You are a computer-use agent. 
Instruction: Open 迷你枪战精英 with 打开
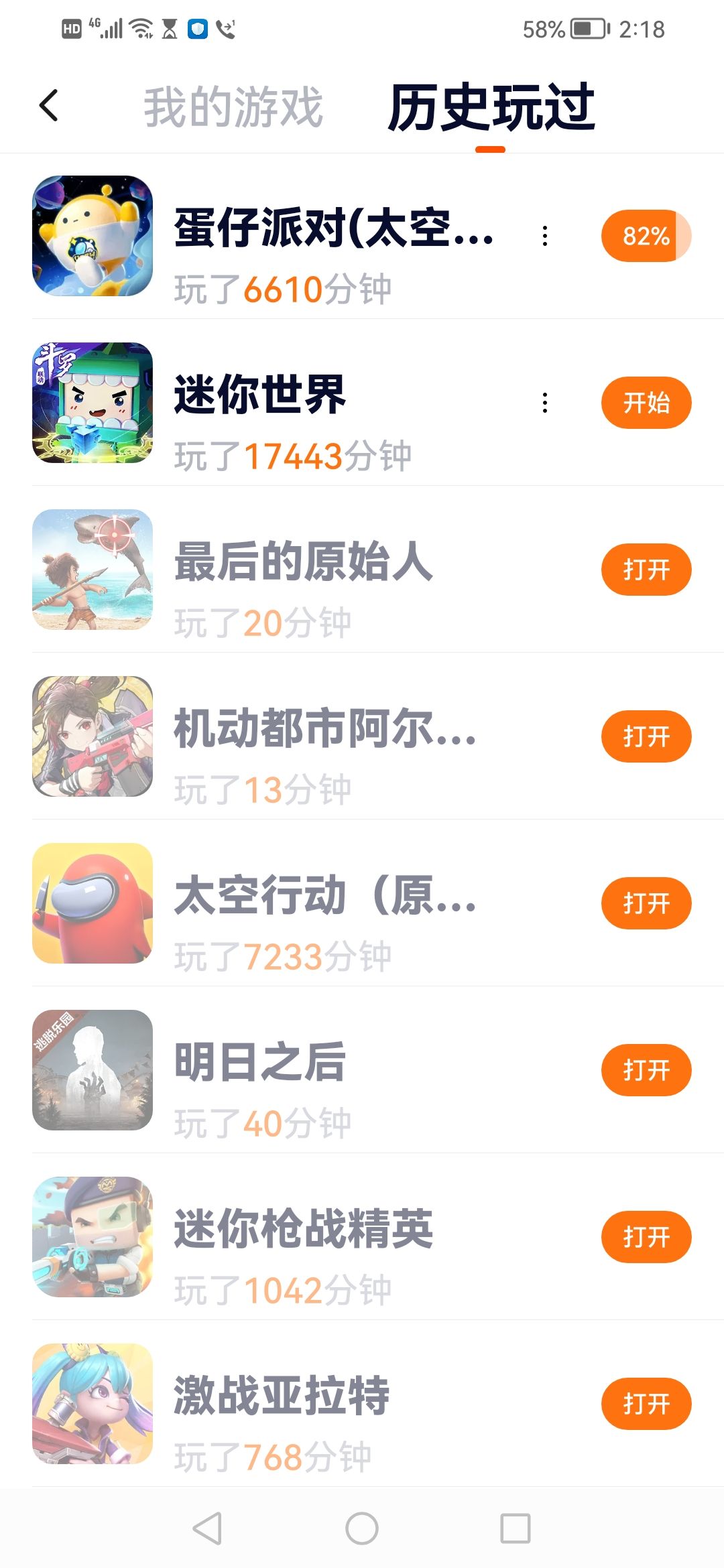[x=646, y=1237]
